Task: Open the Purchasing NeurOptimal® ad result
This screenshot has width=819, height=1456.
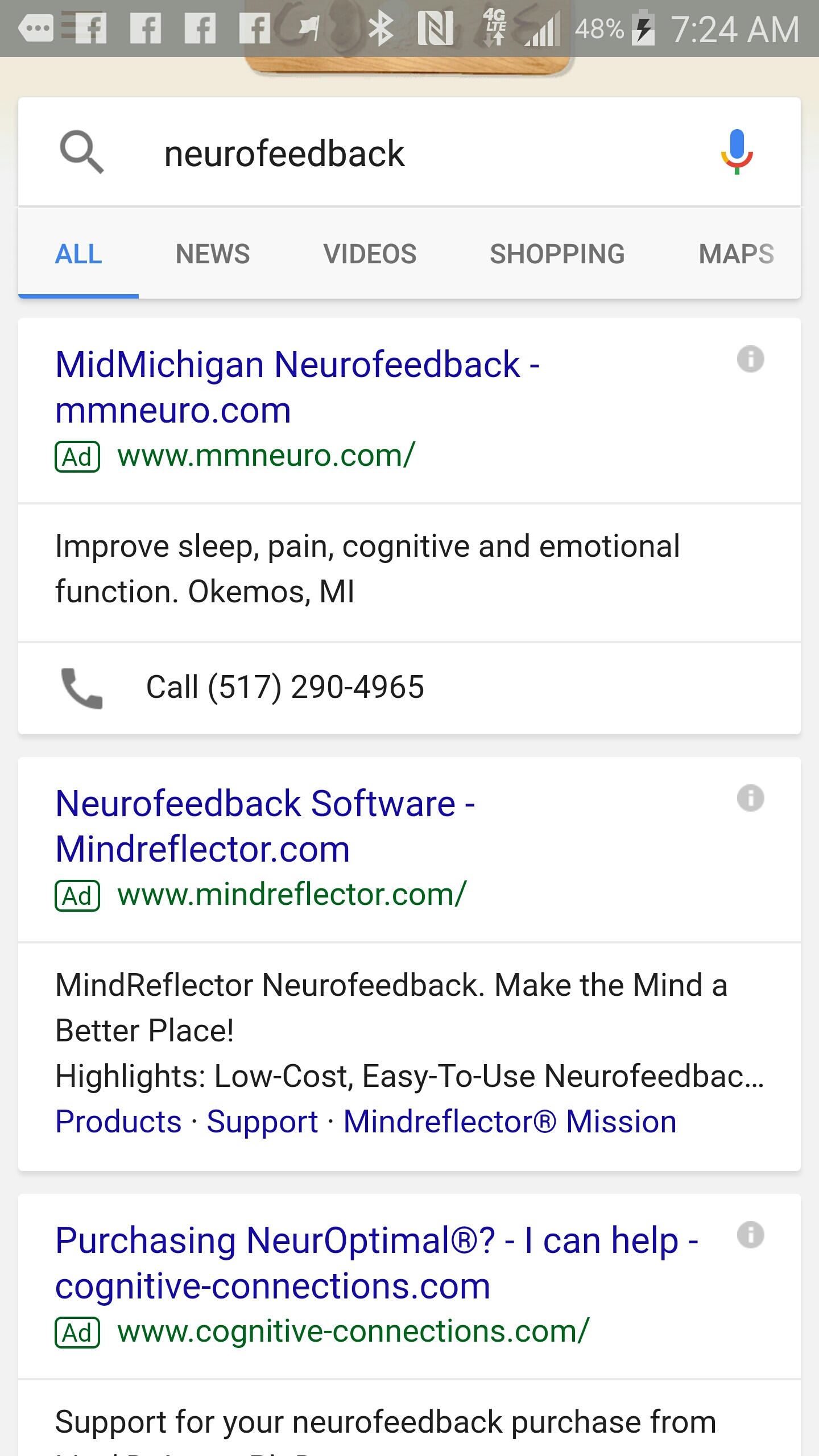Action: tap(377, 1263)
